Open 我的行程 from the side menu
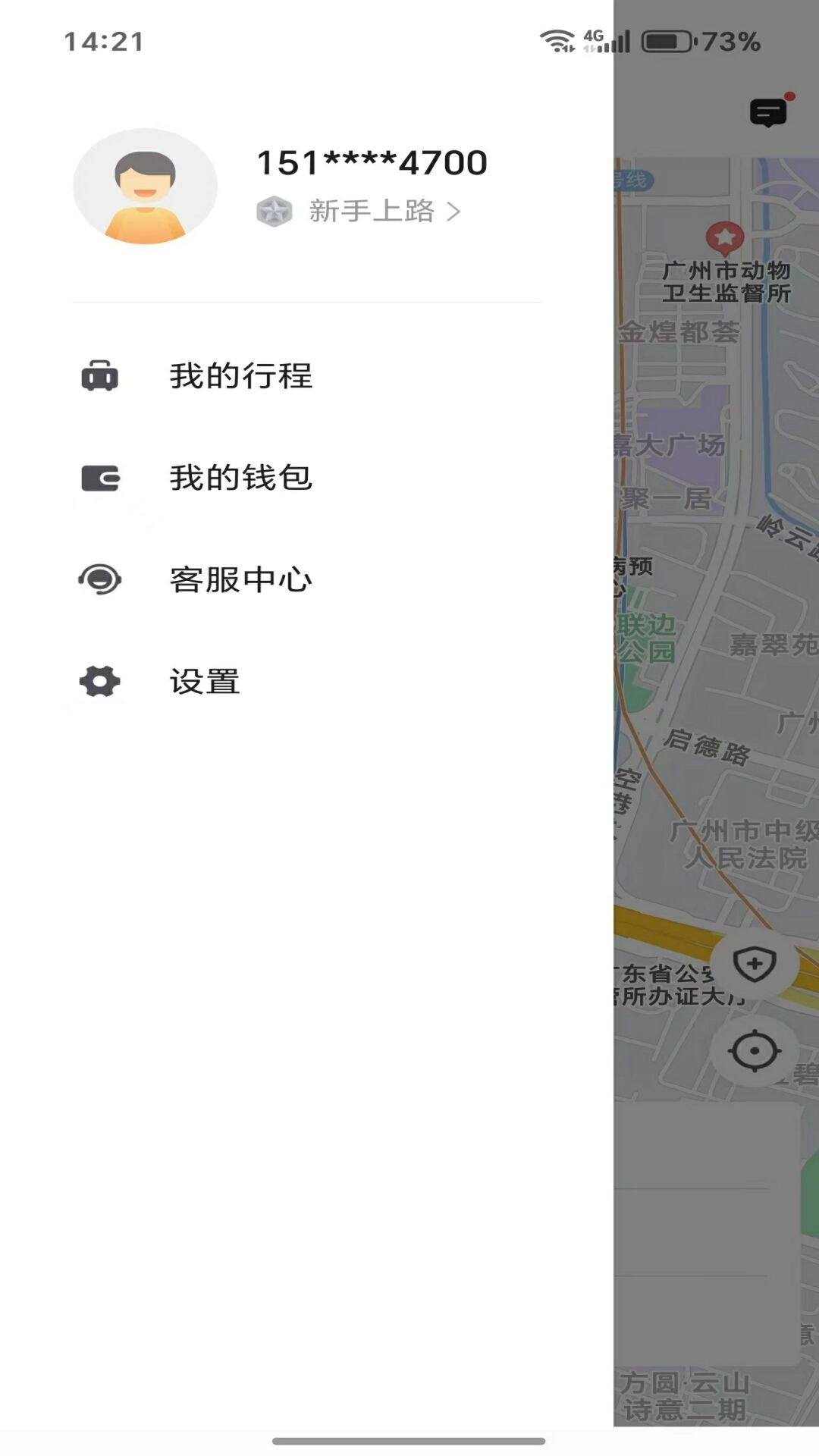 coord(241,375)
